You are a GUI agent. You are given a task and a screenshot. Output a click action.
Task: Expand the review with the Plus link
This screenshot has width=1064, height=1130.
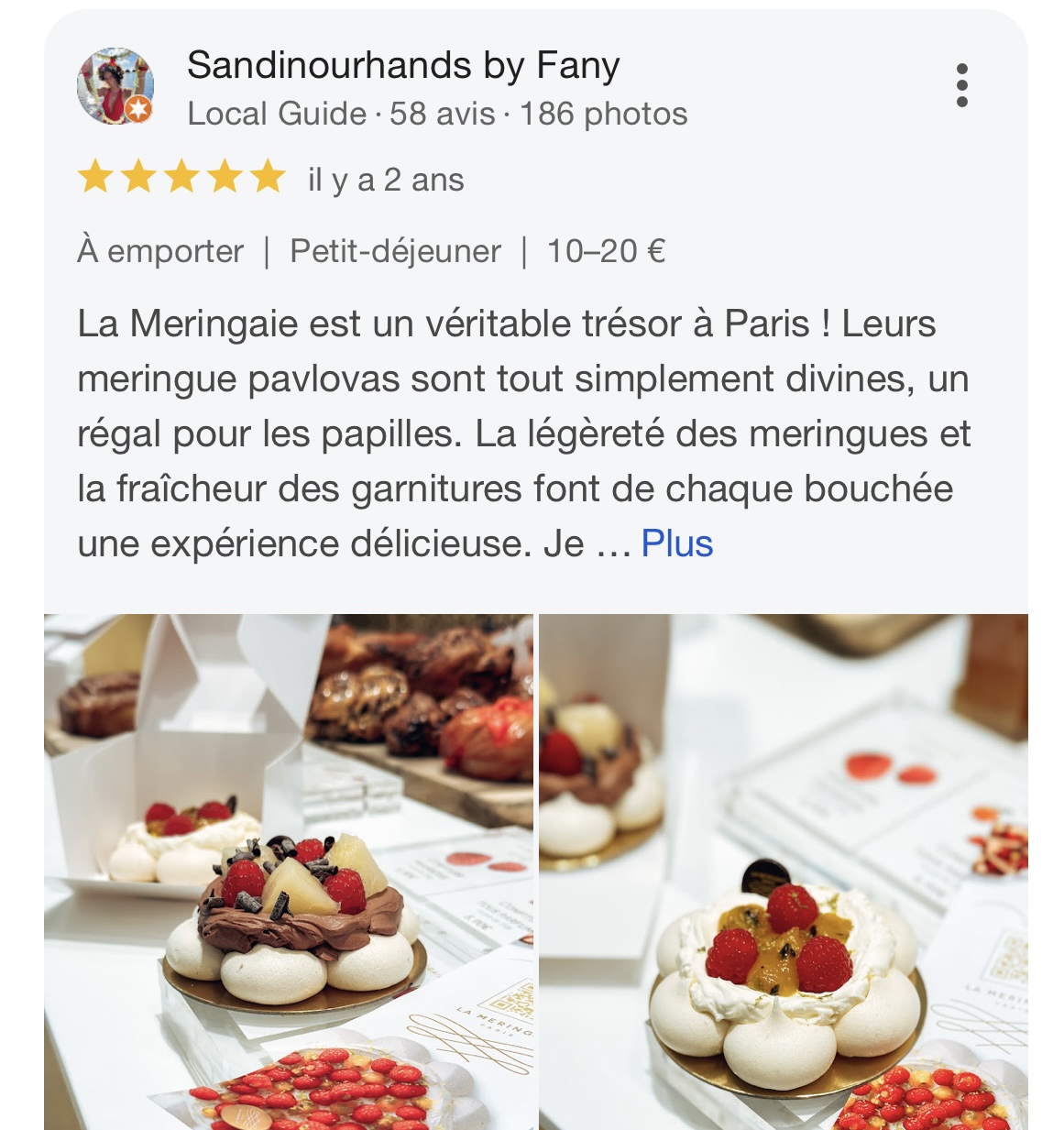tap(676, 543)
